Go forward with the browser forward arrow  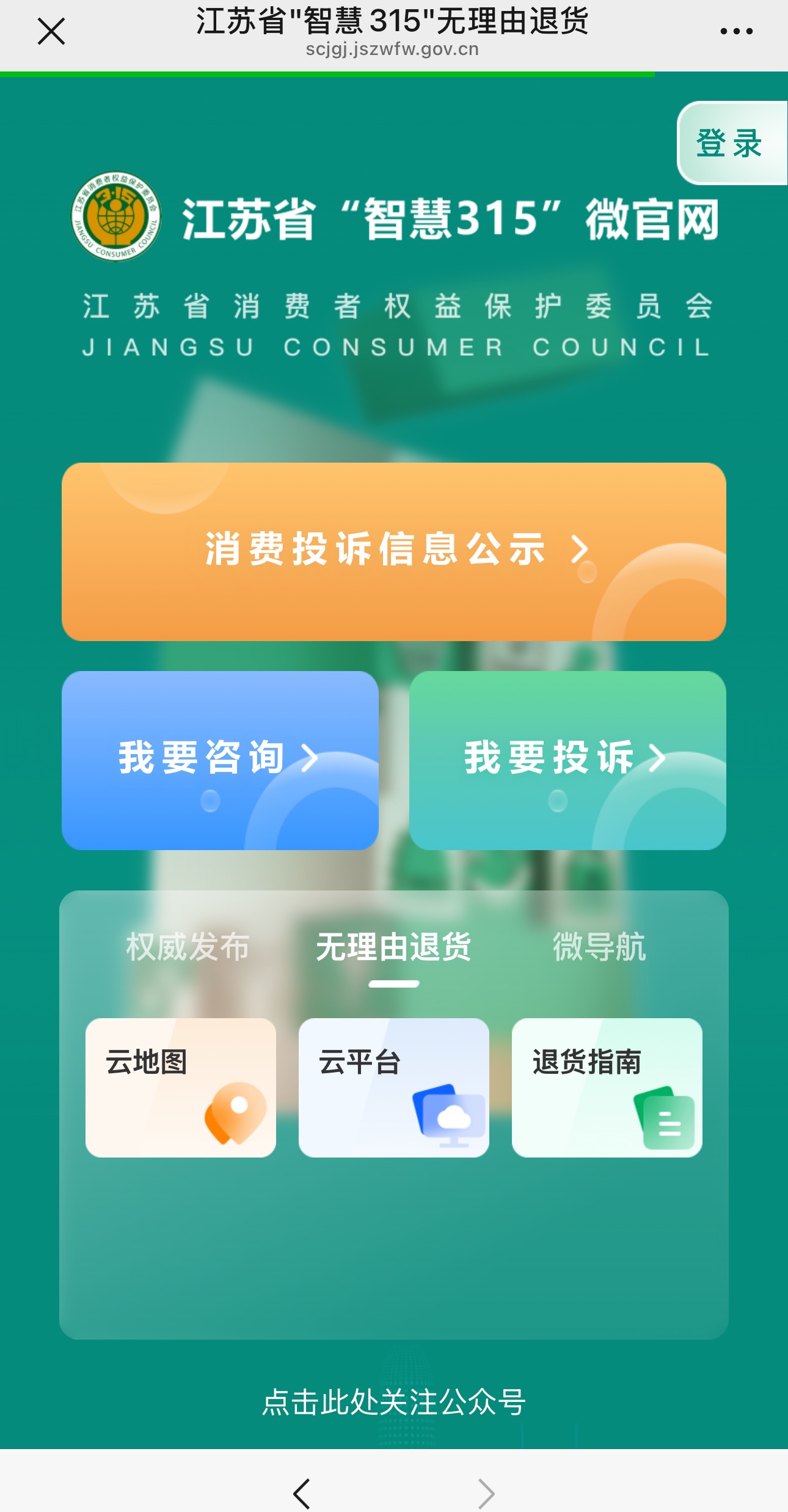[x=486, y=1494]
